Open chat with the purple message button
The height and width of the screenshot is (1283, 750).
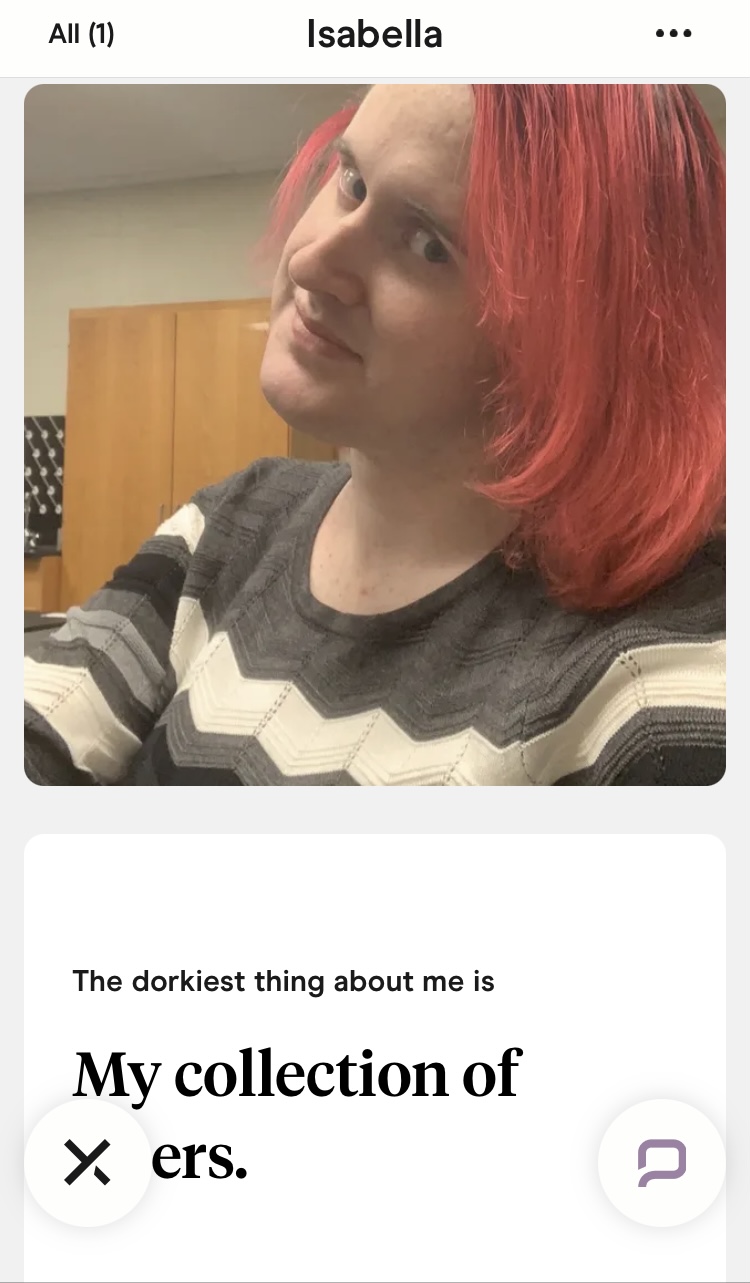pyautogui.click(x=661, y=1162)
